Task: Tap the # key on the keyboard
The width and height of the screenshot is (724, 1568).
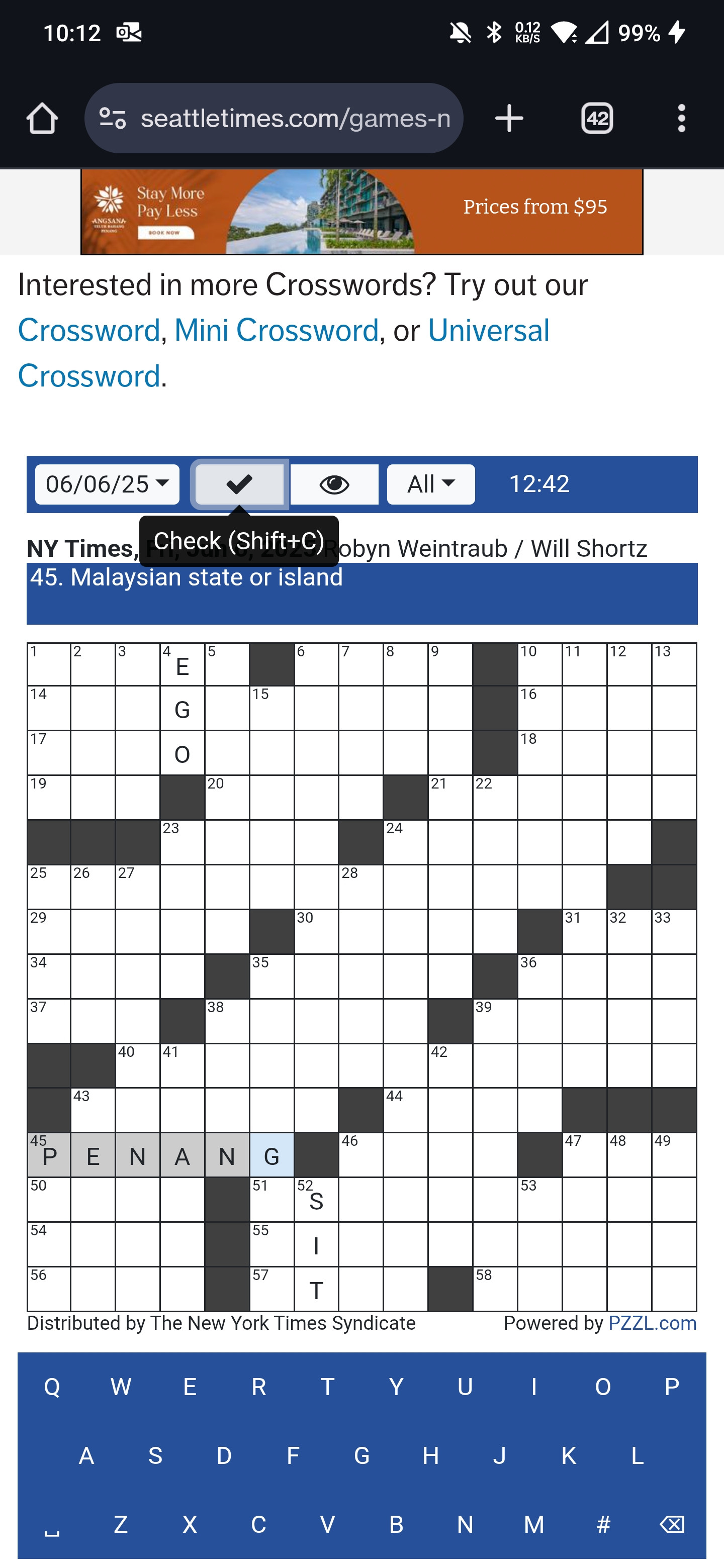Action: [x=603, y=1524]
